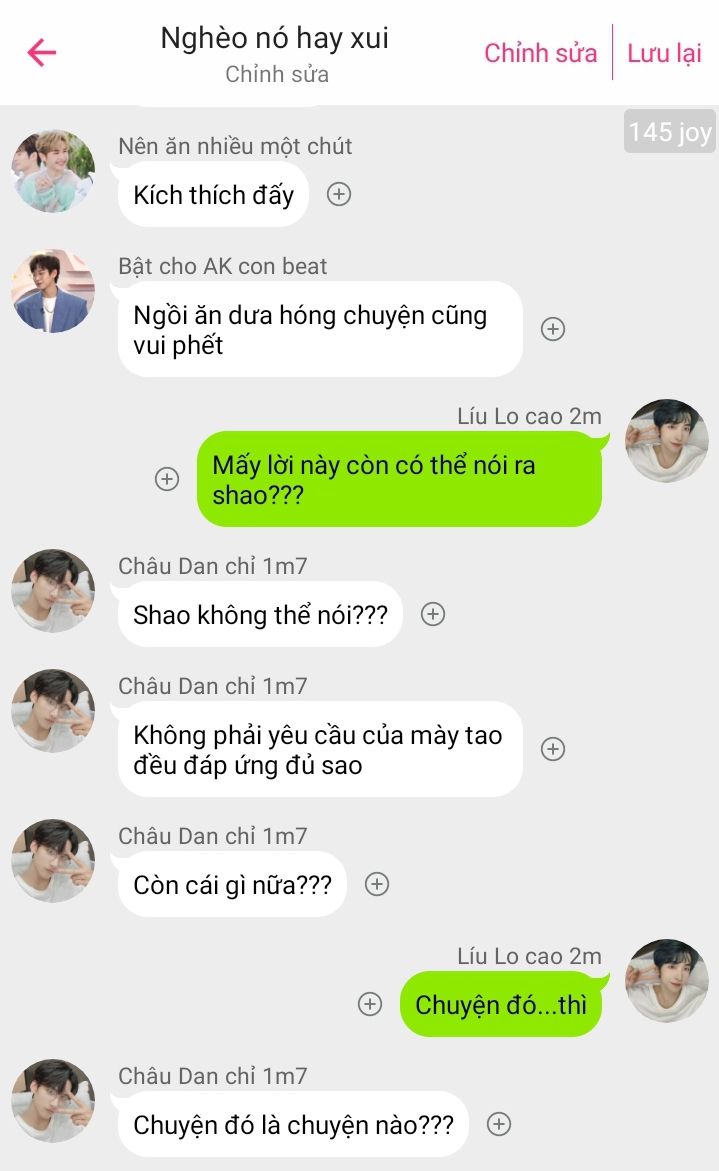
Task: Tap plus icon beside 'Ngồi ăn dưa hóng chuyện'
Action: [x=553, y=329]
